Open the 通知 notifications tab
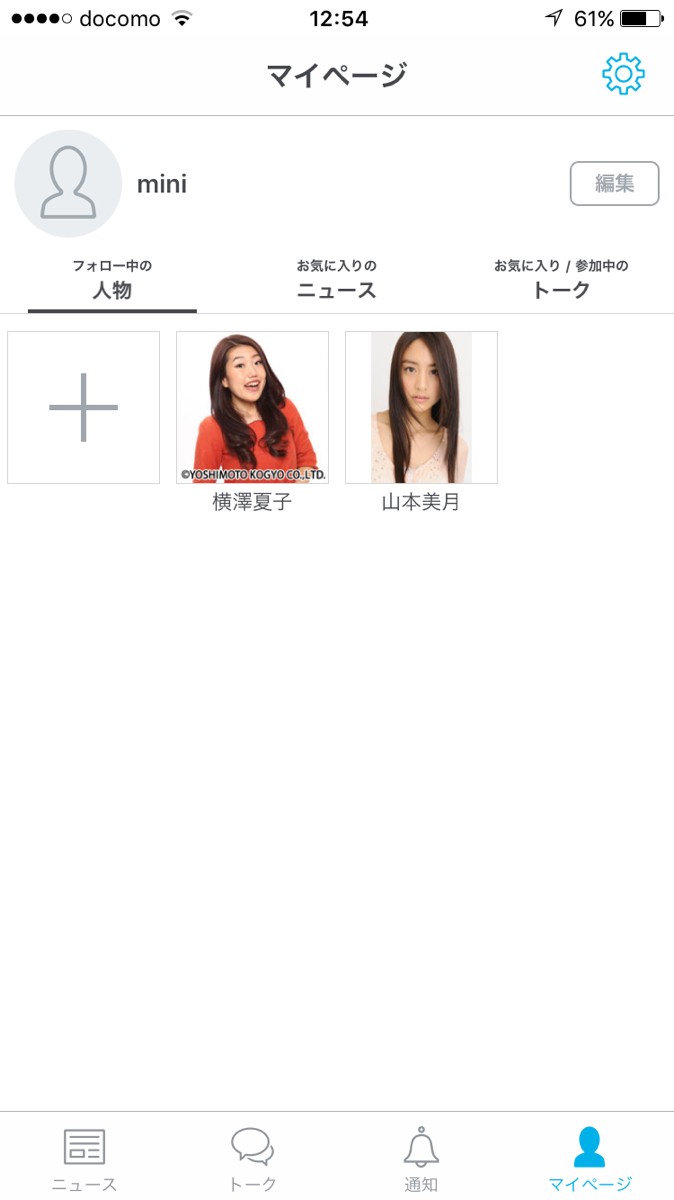This screenshot has height=1200, width=674. [x=421, y=1158]
